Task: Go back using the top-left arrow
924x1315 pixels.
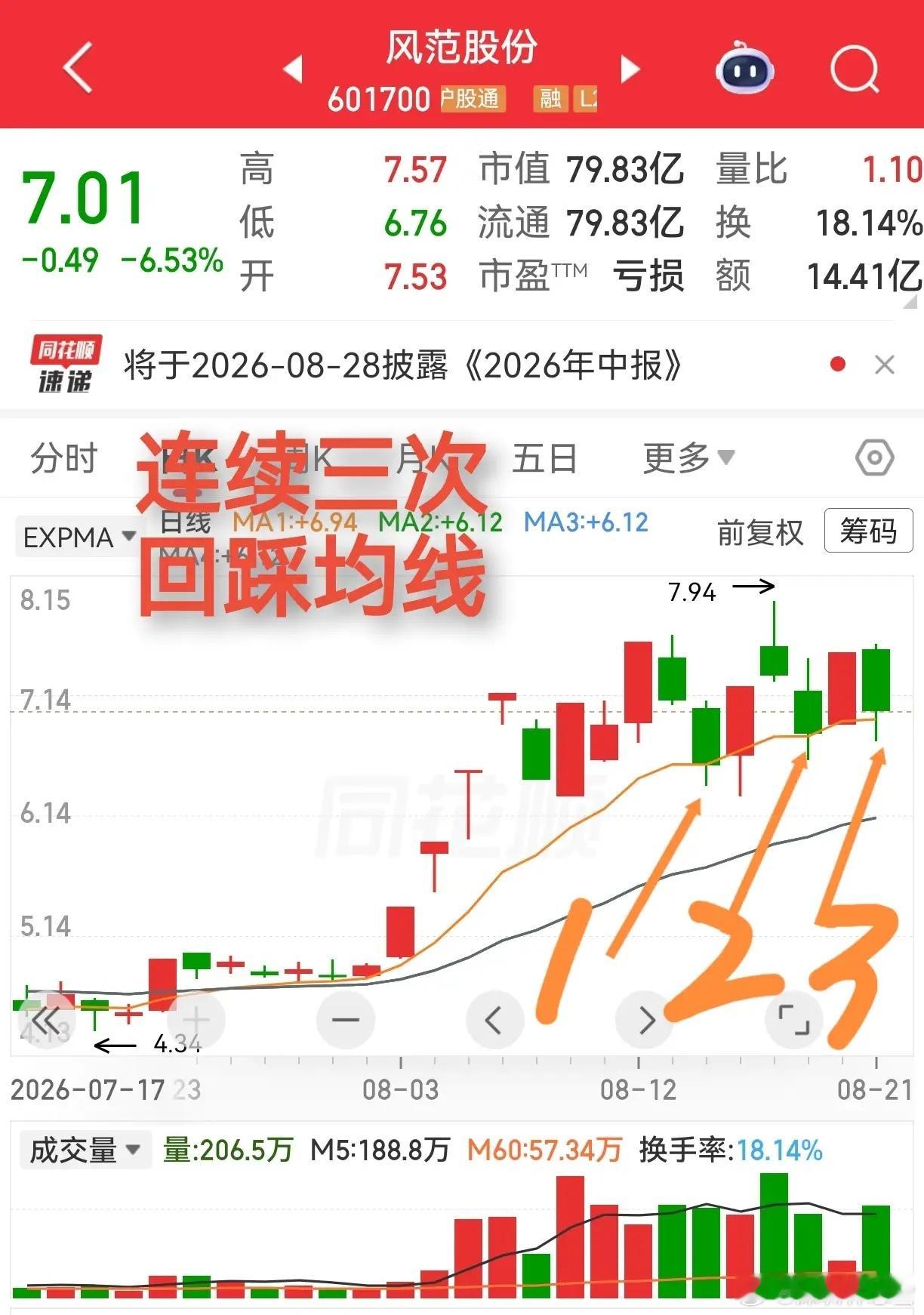Action: point(77,68)
